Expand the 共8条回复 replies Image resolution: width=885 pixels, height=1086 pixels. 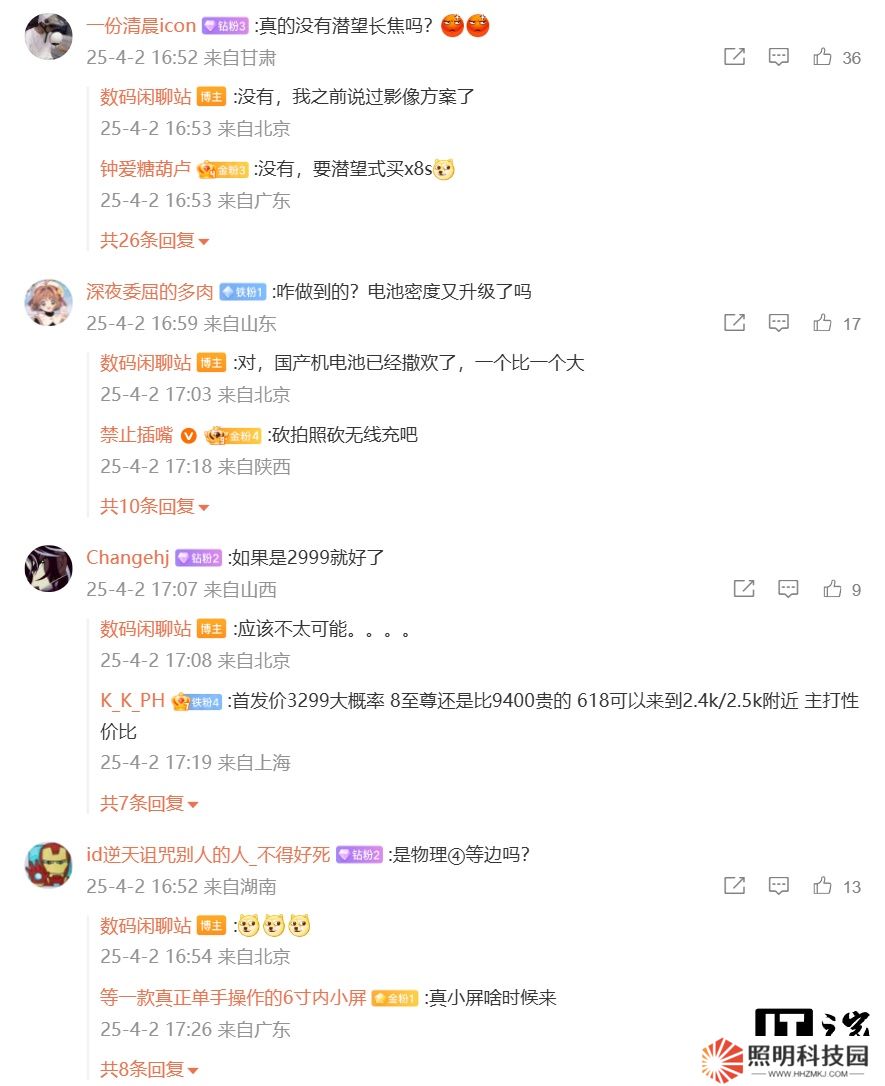pyautogui.click(x=149, y=1069)
